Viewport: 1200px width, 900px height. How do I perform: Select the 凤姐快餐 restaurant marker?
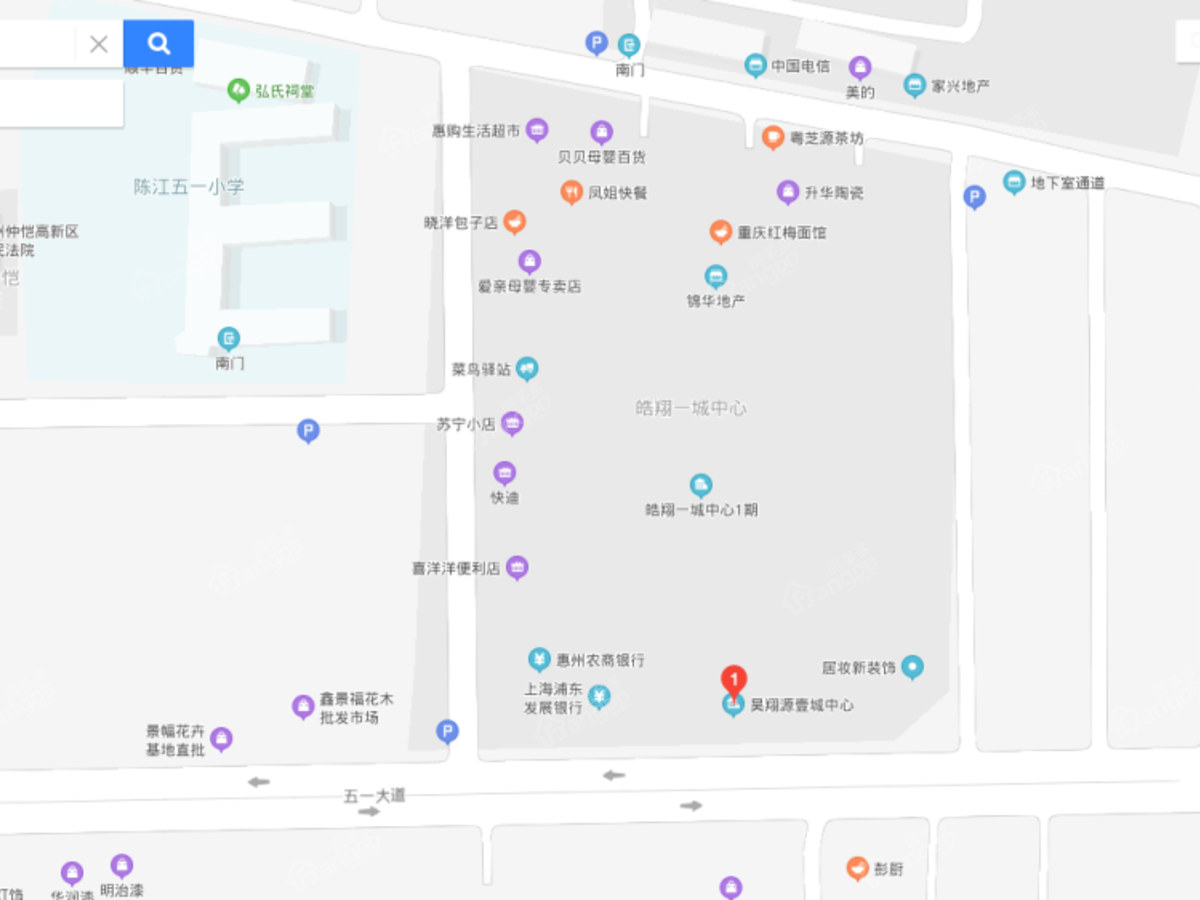point(570,191)
